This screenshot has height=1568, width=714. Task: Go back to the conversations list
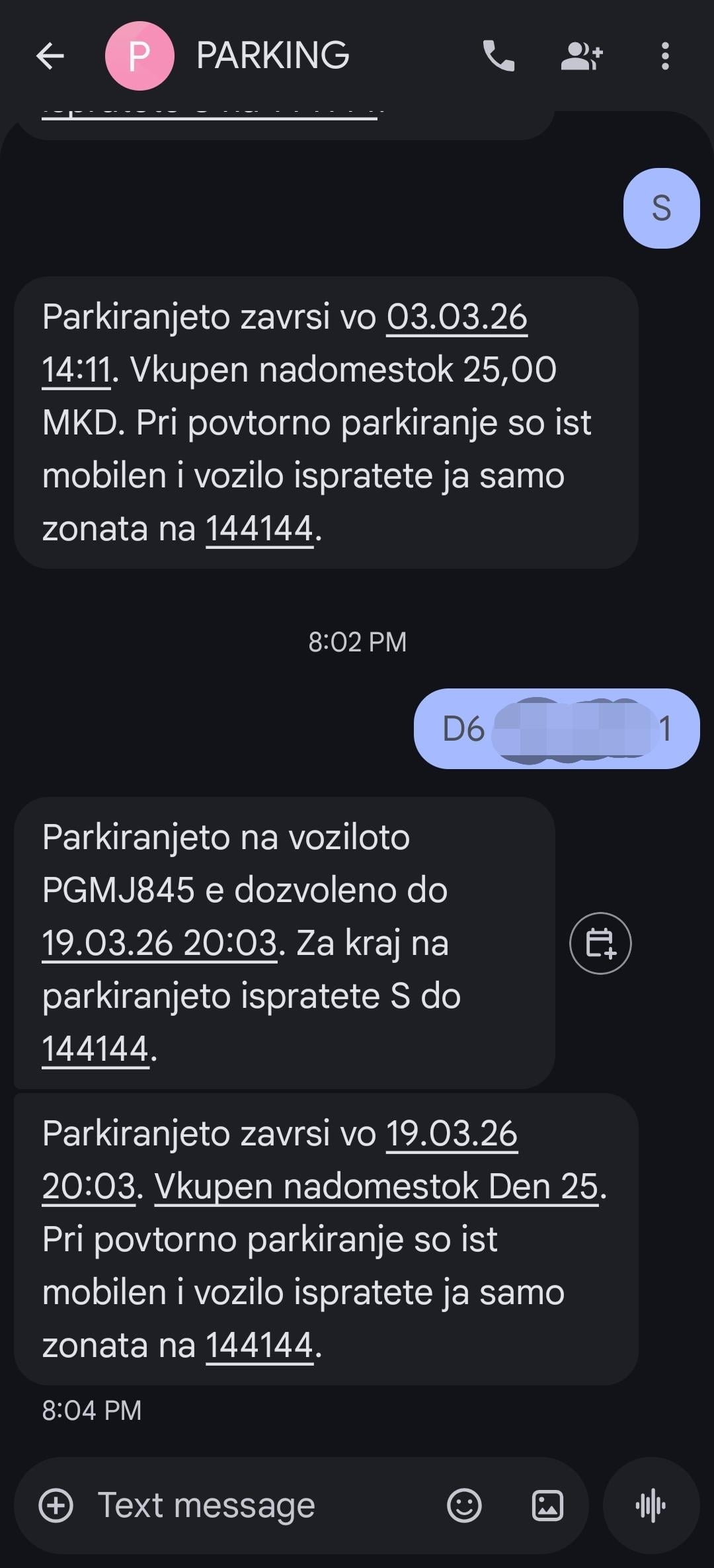click(x=50, y=56)
